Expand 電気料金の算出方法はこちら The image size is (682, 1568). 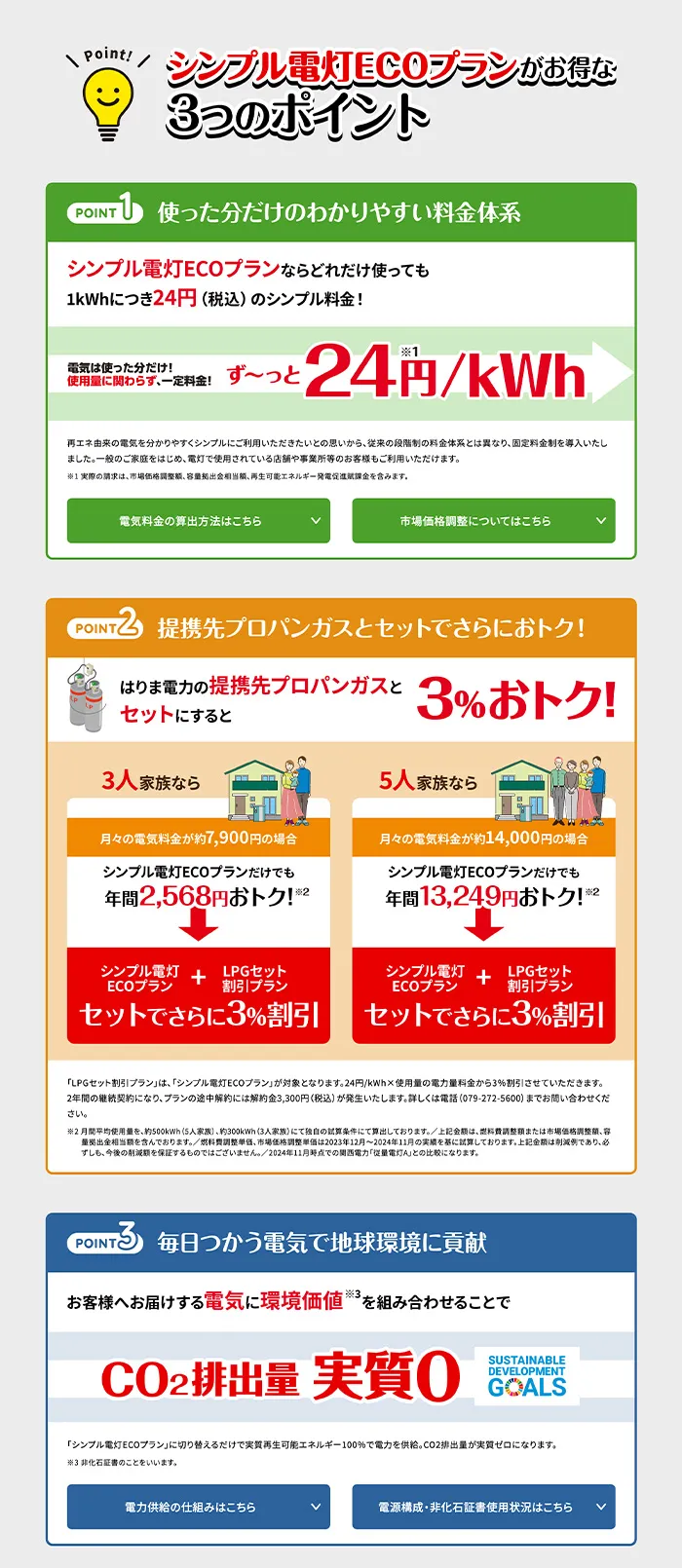click(x=198, y=521)
